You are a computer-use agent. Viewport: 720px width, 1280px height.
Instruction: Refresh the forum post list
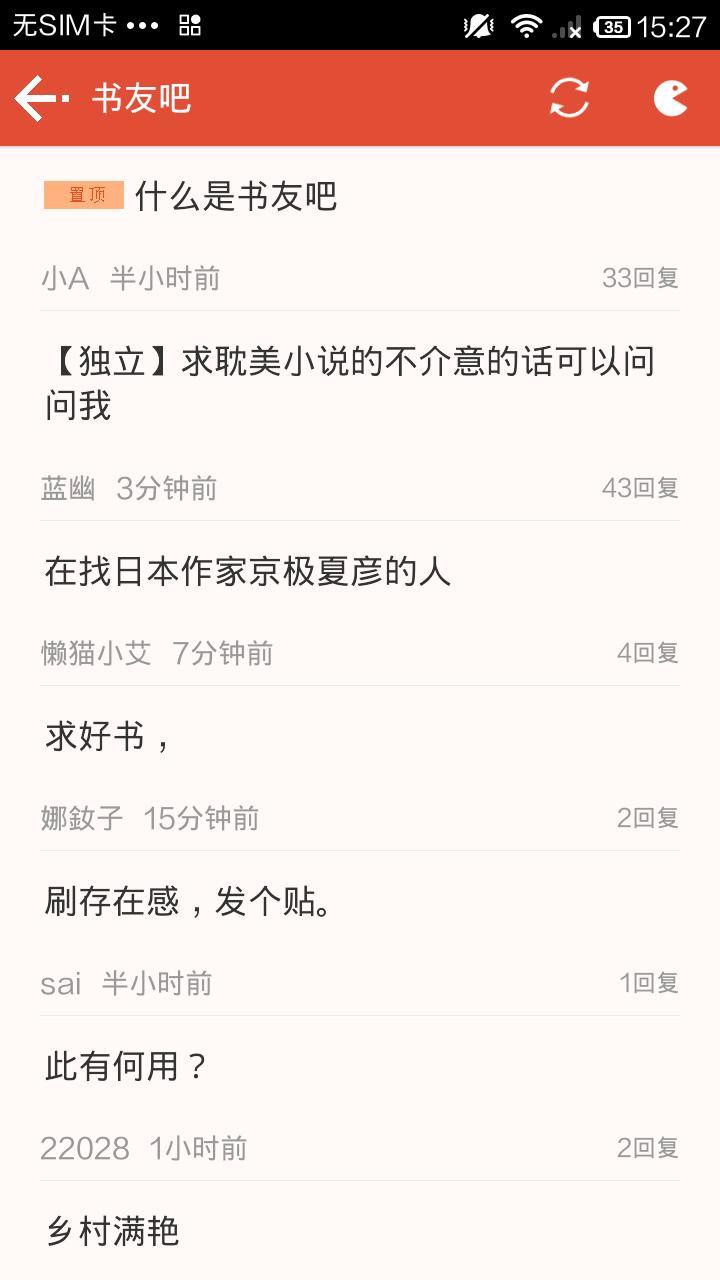(569, 98)
